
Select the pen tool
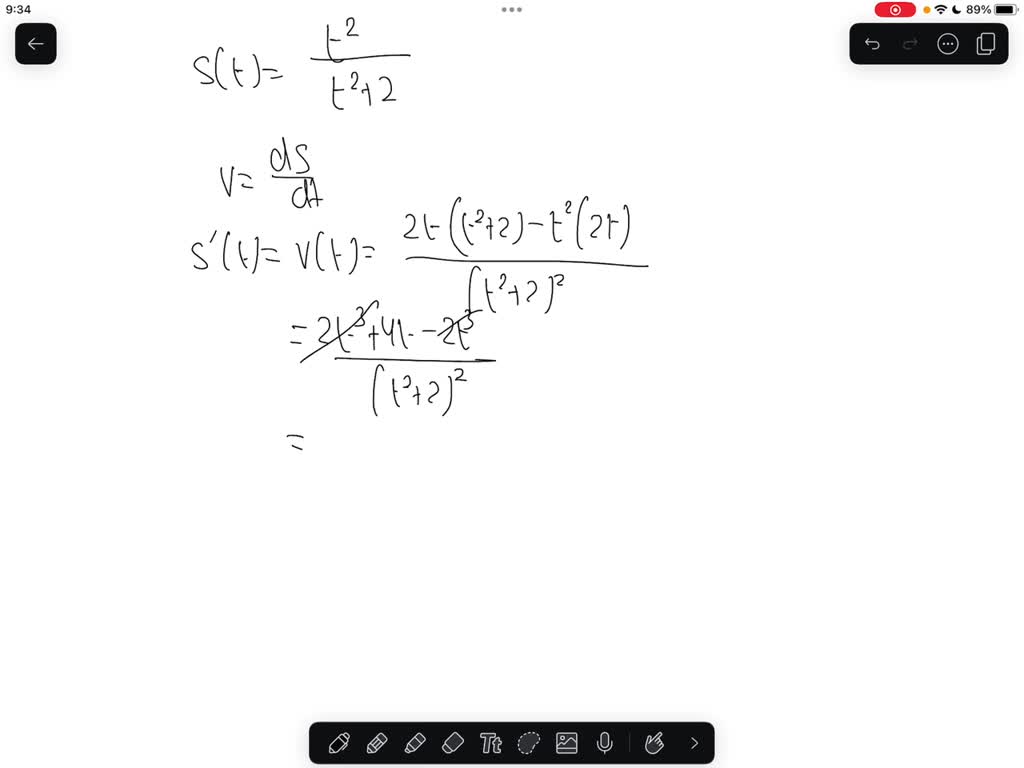click(339, 743)
